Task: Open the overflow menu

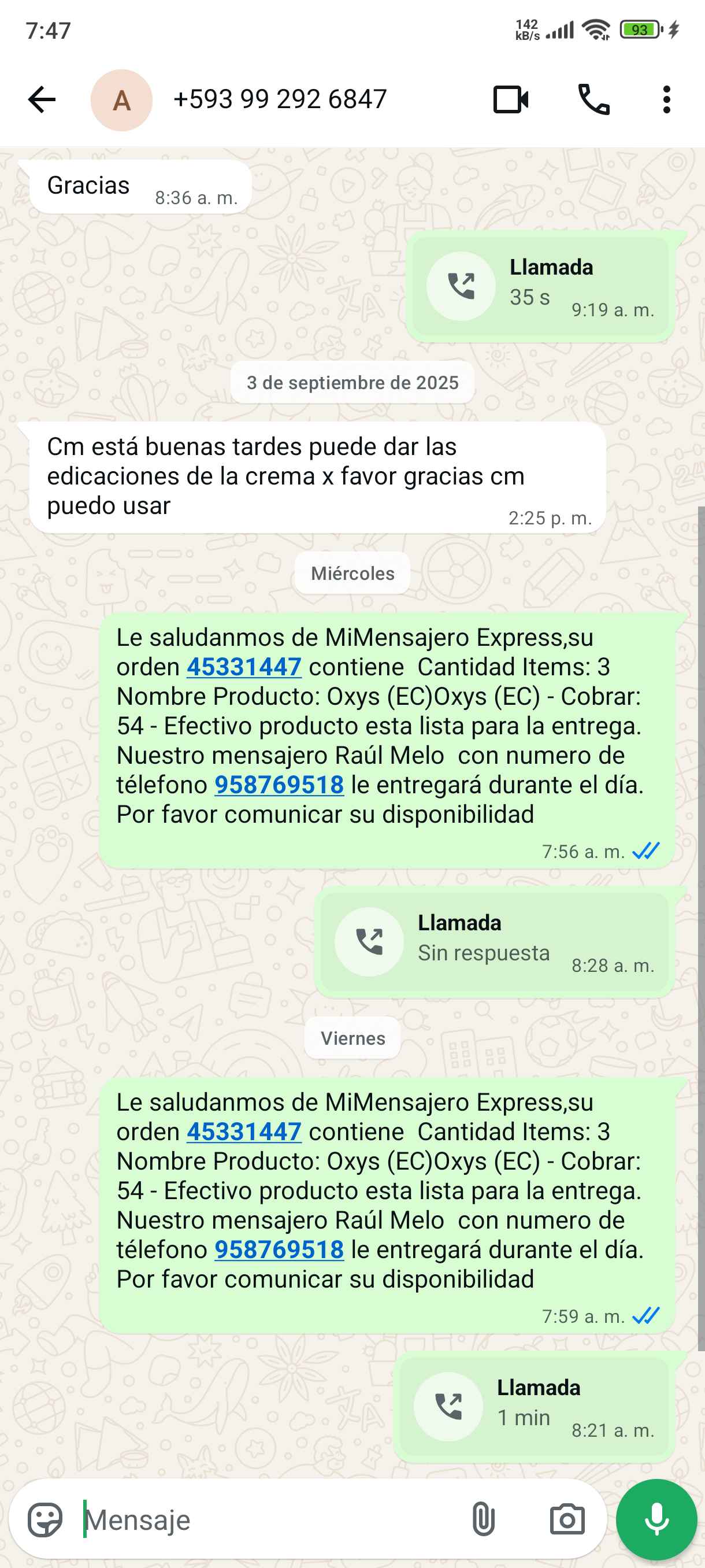Action: click(667, 100)
